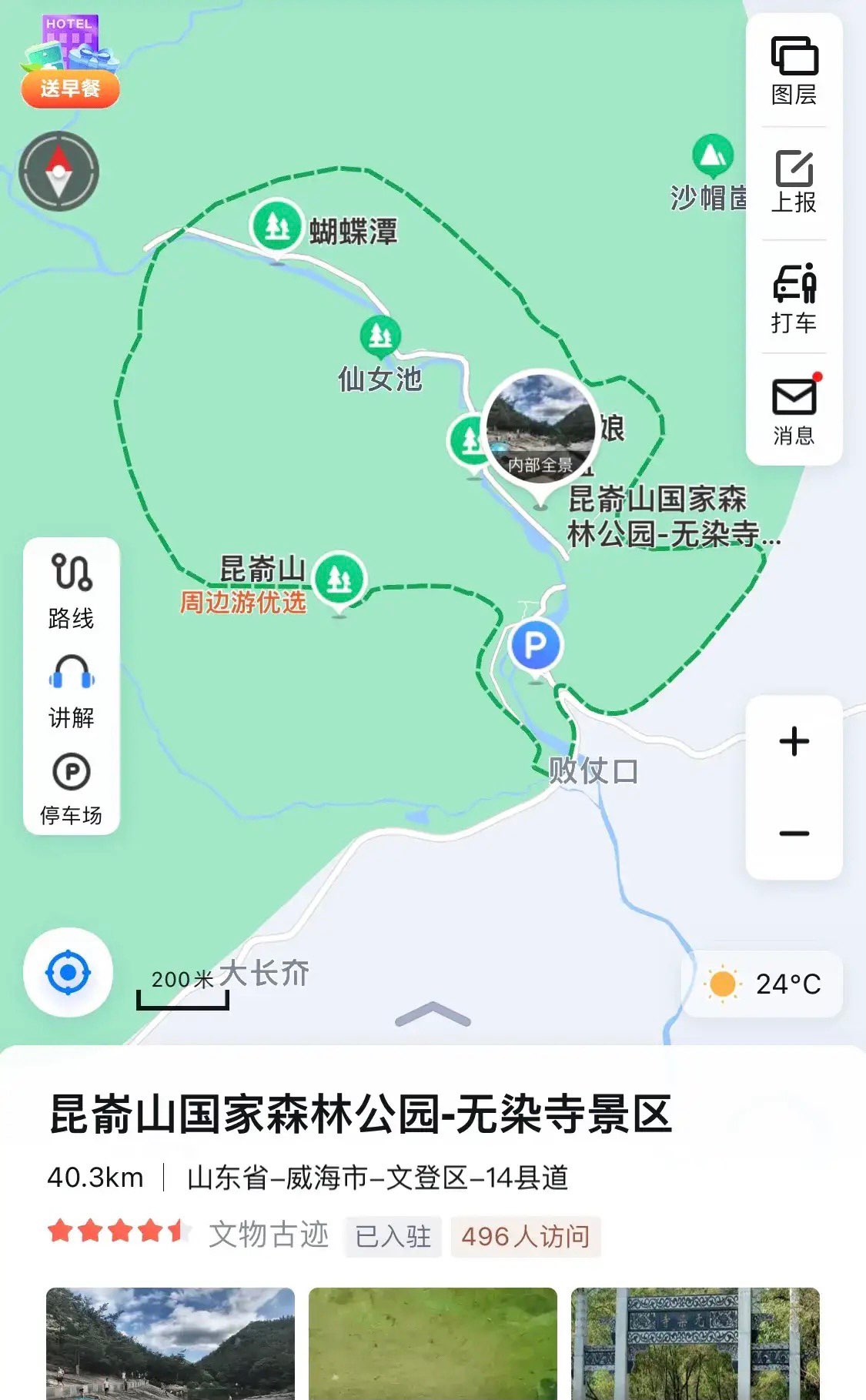Viewport: 866px width, 1400px height.
Task: Open 消息 messages
Action: click(x=794, y=410)
